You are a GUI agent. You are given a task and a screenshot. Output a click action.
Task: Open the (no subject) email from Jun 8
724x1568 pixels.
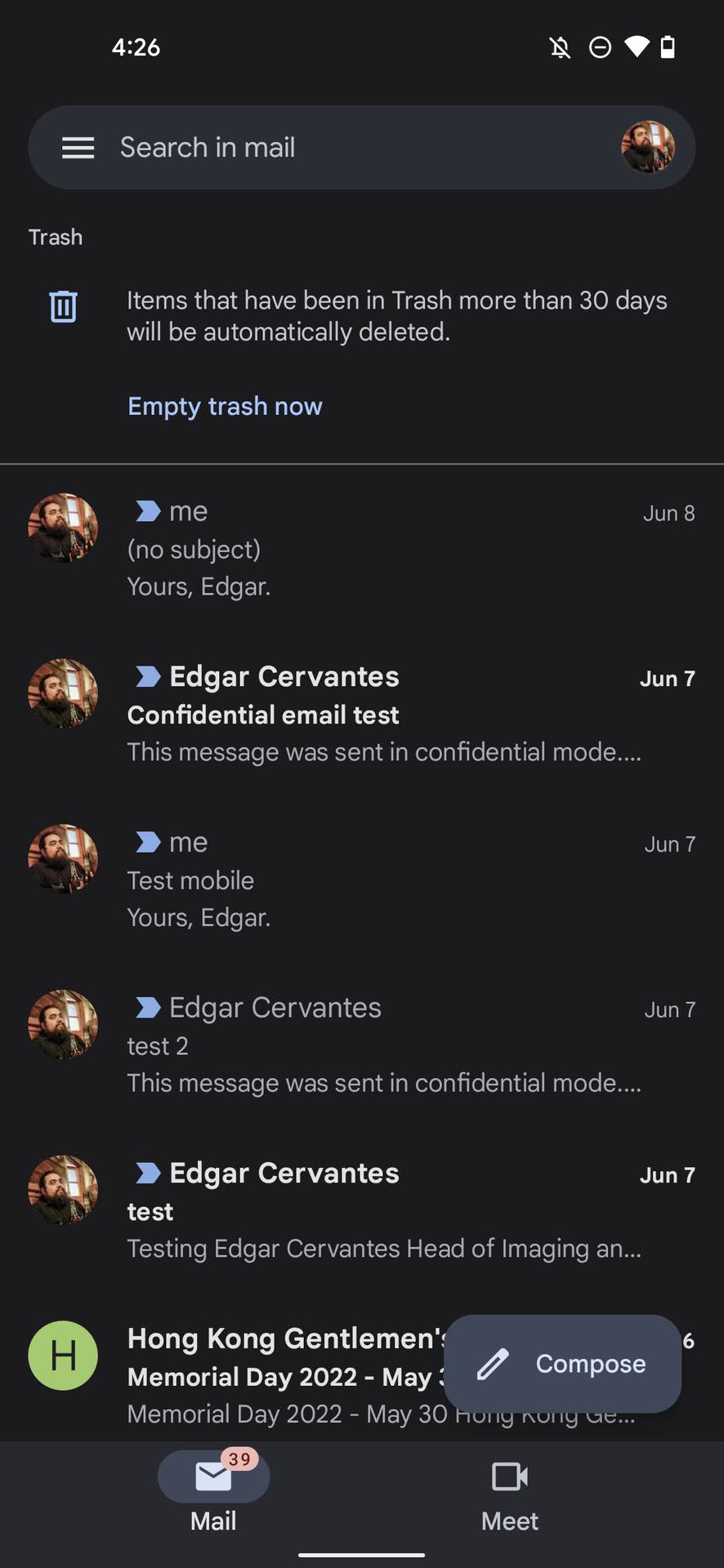point(392,549)
